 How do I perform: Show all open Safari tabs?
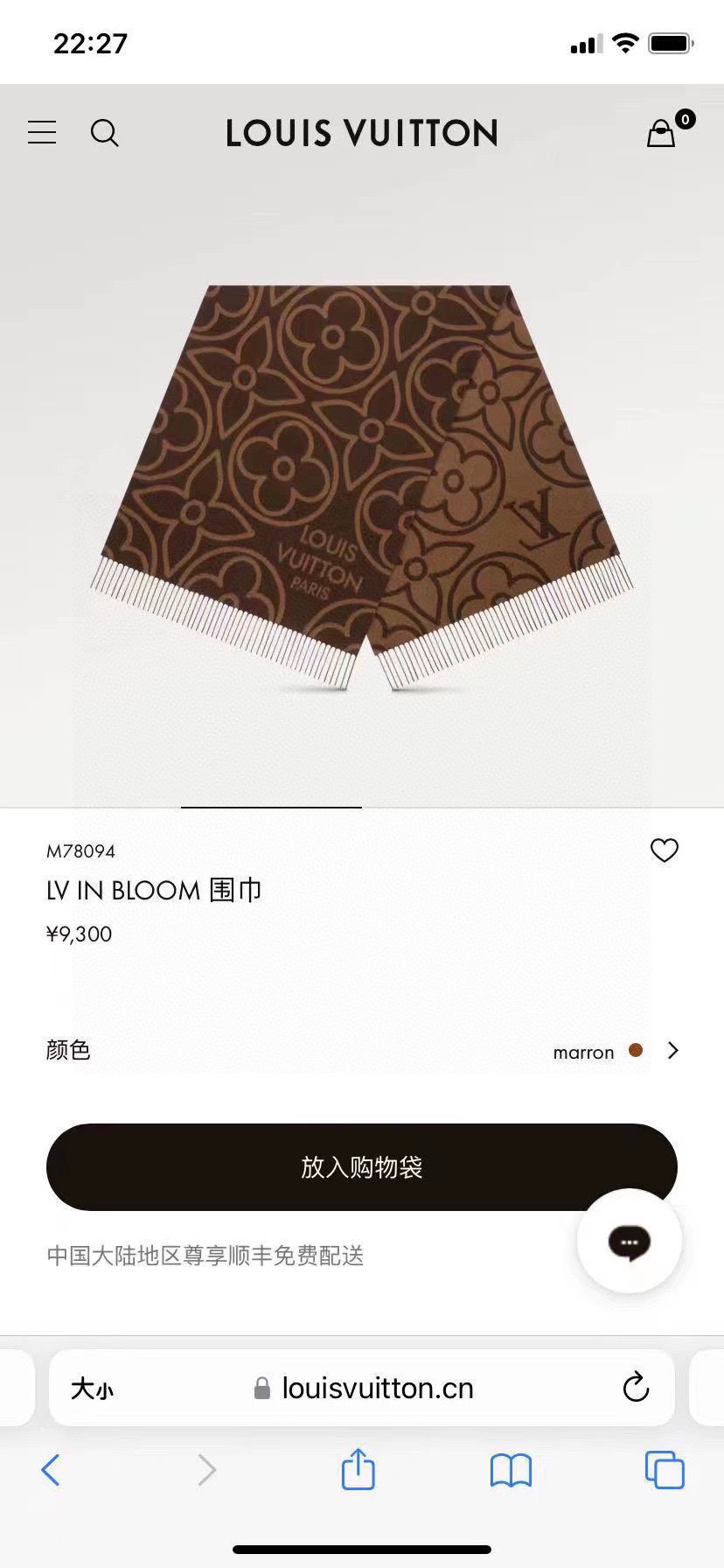[x=665, y=1470]
